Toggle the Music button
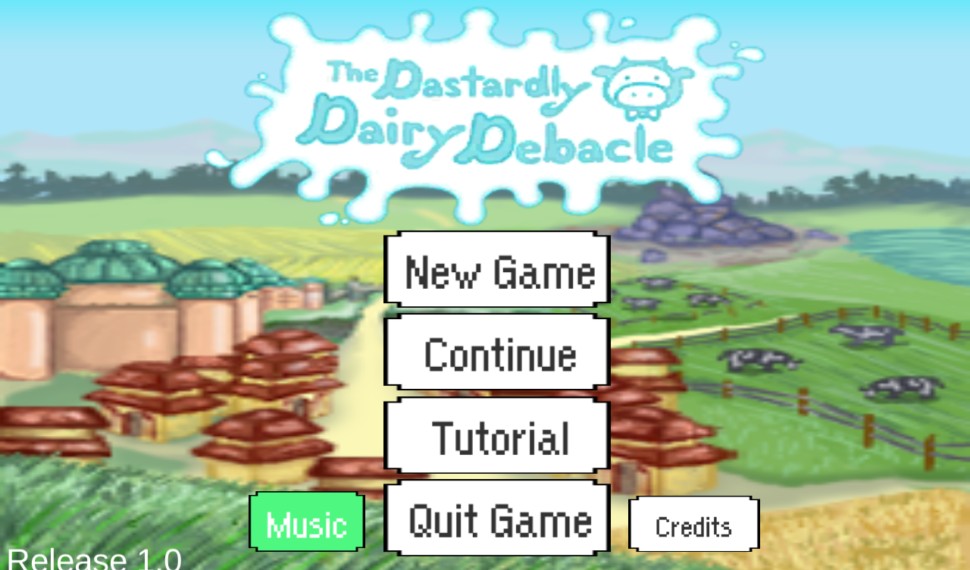 (x=306, y=523)
